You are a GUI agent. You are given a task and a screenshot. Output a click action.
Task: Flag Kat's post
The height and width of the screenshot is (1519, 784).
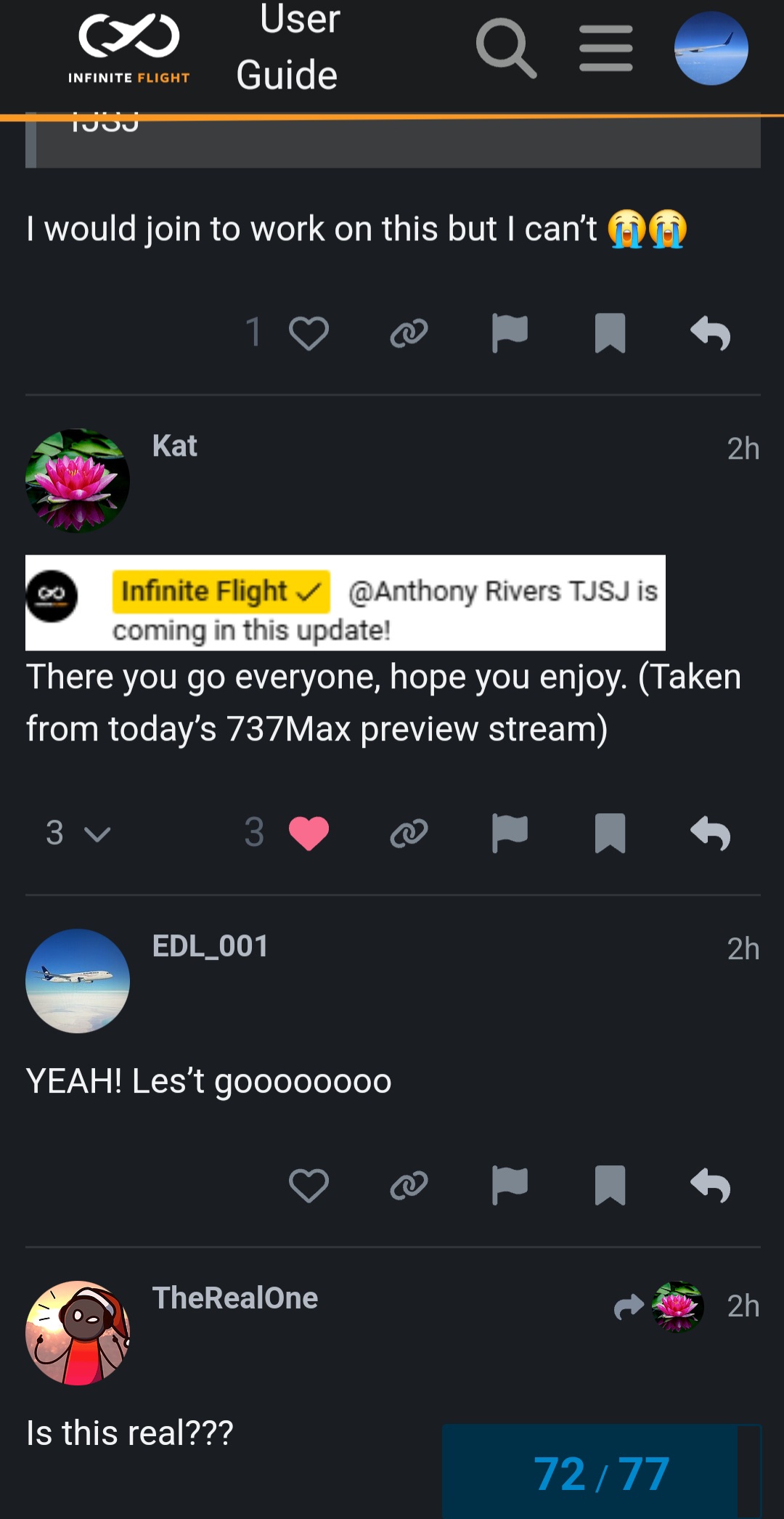click(510, 833)
